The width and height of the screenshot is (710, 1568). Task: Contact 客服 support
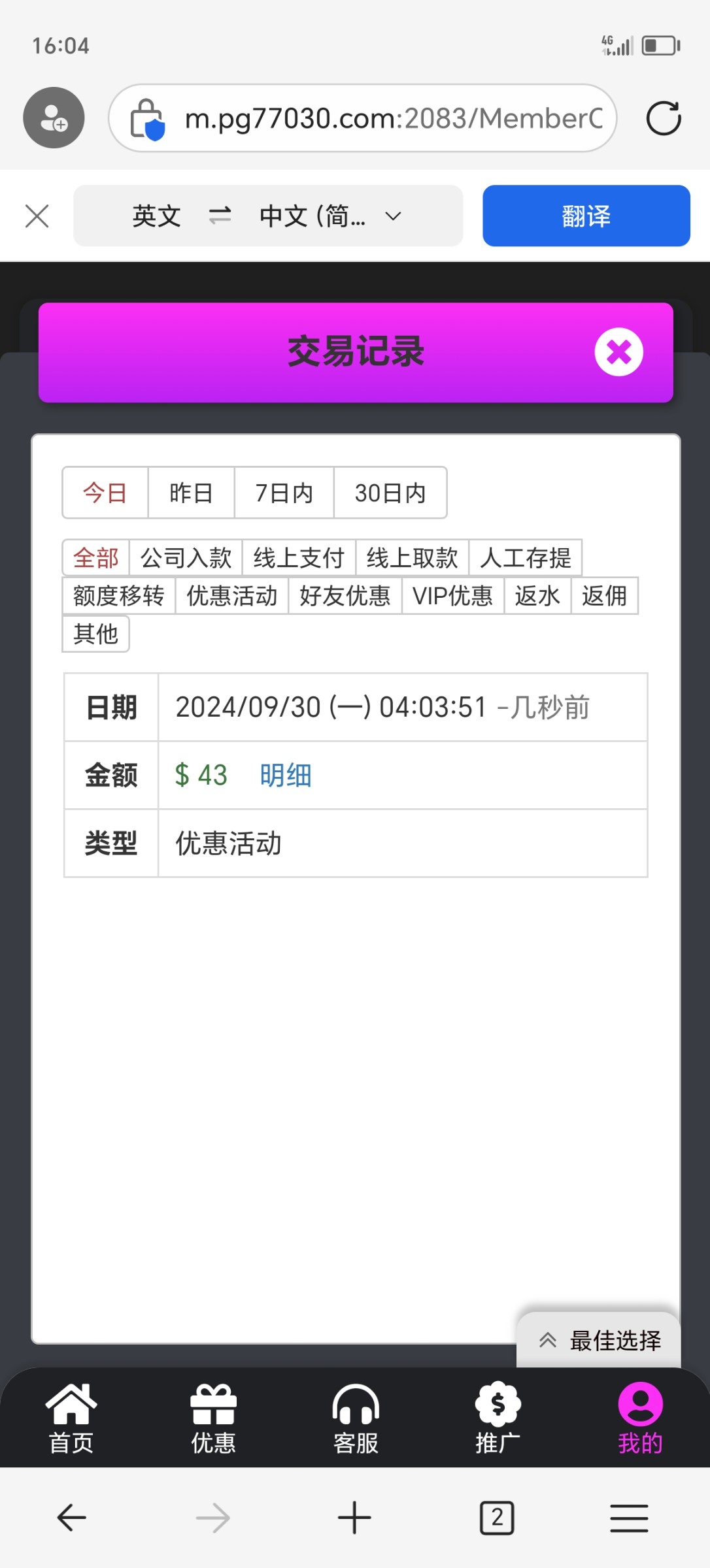click(356, 1418)
